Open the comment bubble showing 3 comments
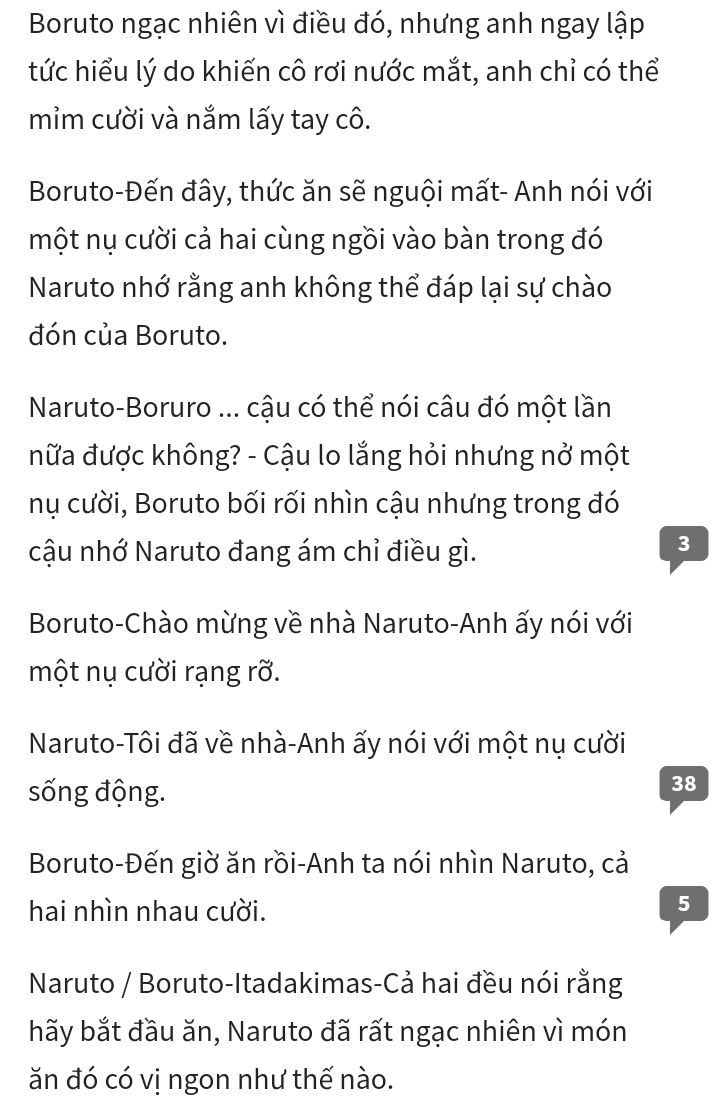This screenshot has height=1110, width=720. pyautogui.click(x=684, y=548)
